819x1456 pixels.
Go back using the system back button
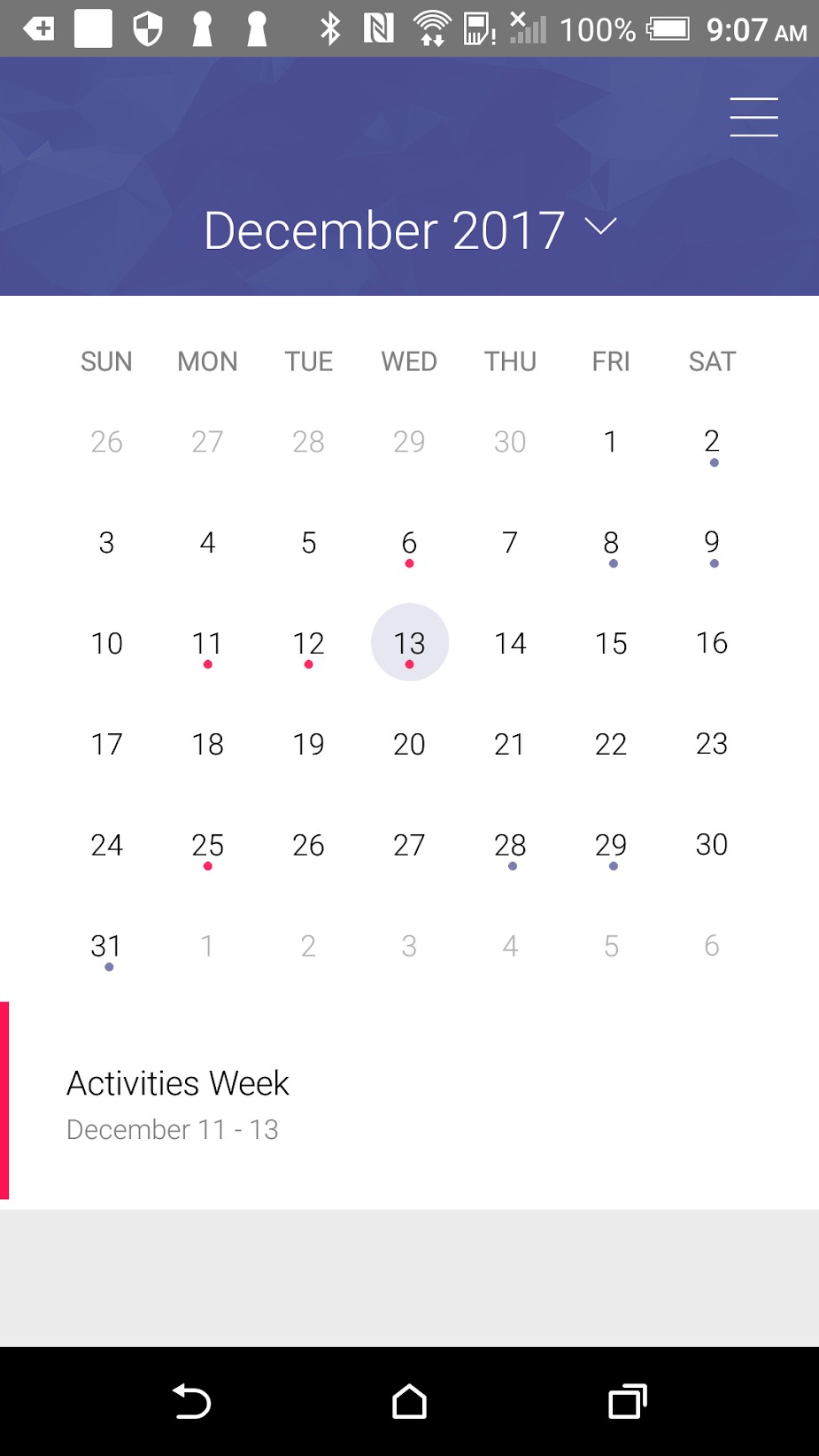click(x=191, y=1402)
